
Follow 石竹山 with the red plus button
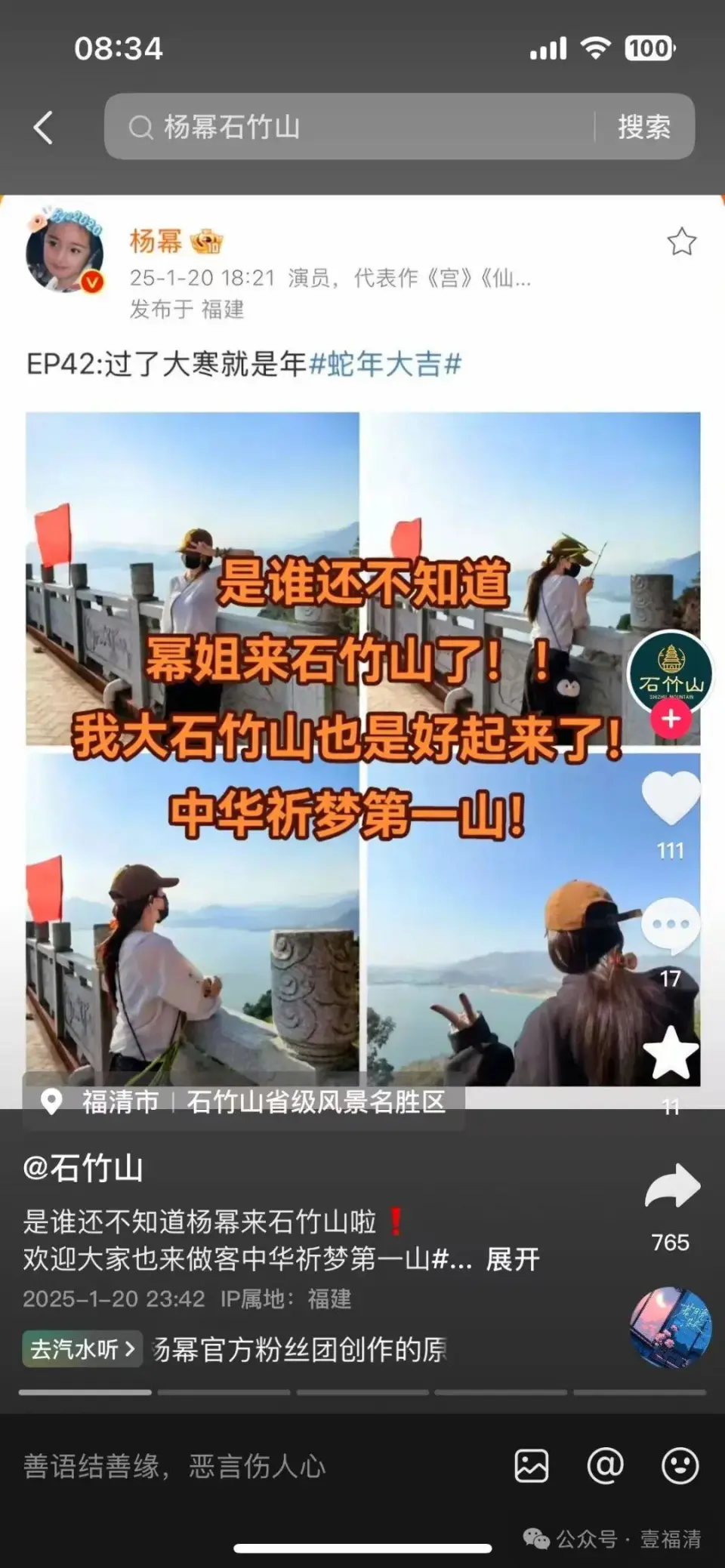[671, 719]
